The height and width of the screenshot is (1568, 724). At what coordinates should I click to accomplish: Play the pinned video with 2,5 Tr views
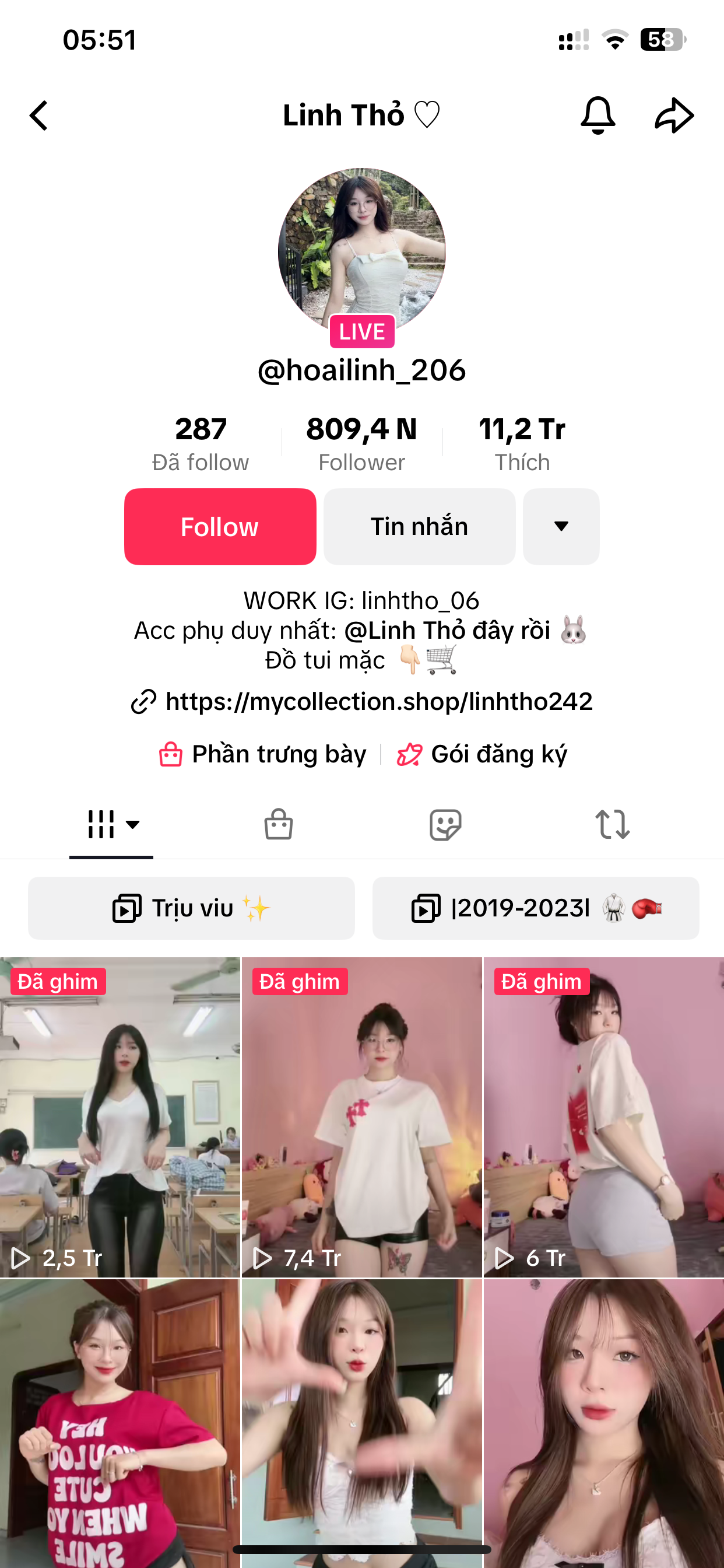(120, 1117)
